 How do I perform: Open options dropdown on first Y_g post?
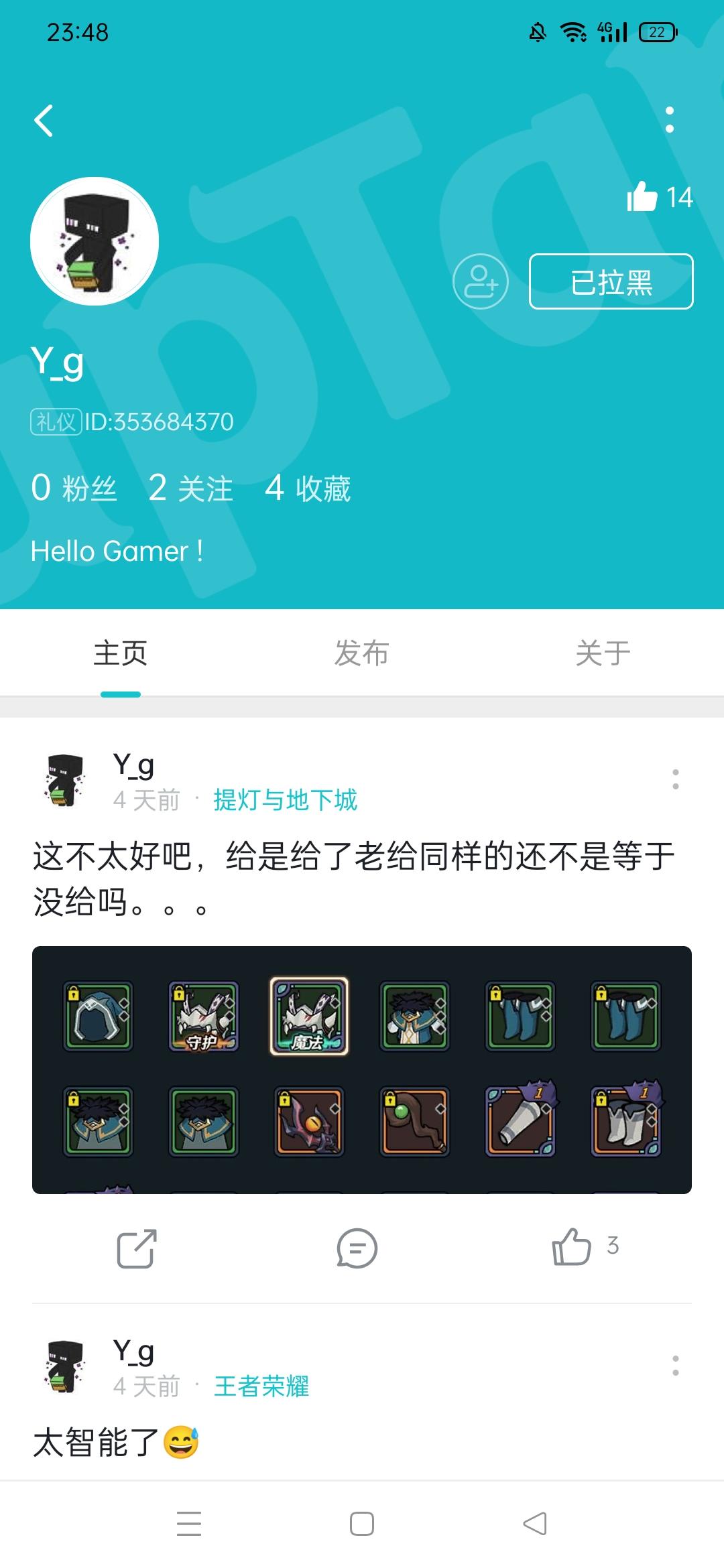[x=677, y=777]
